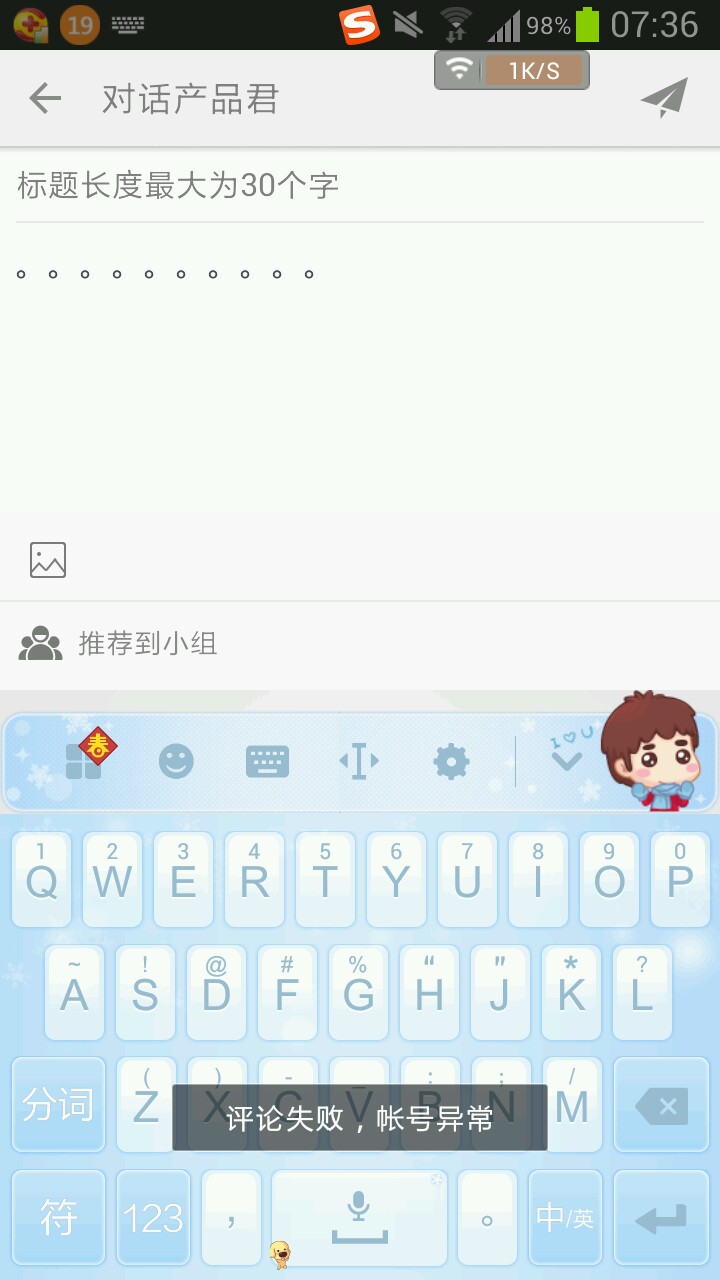The image size is (720, 1280).
Task: Go back using the arrow icon
Action: coord(45,98)
